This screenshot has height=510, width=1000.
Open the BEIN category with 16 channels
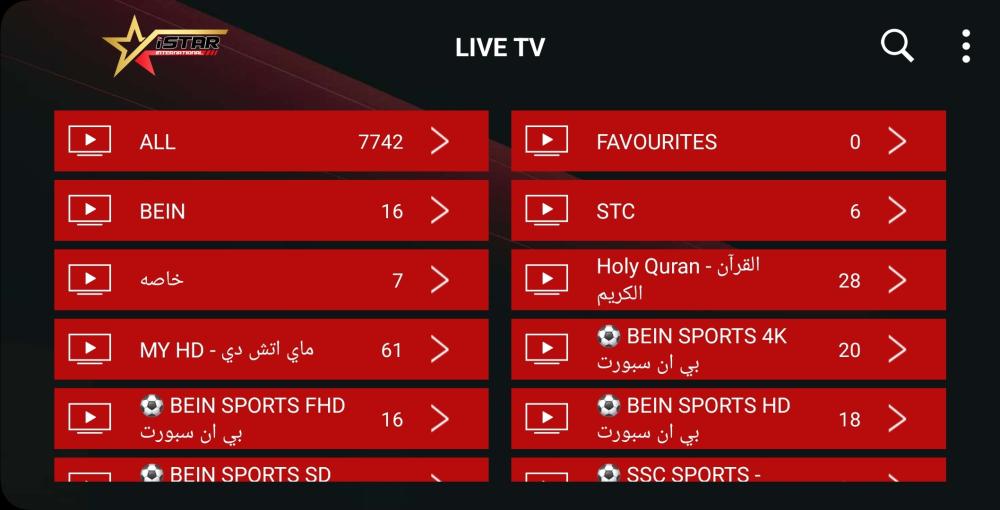click(271, 211)
